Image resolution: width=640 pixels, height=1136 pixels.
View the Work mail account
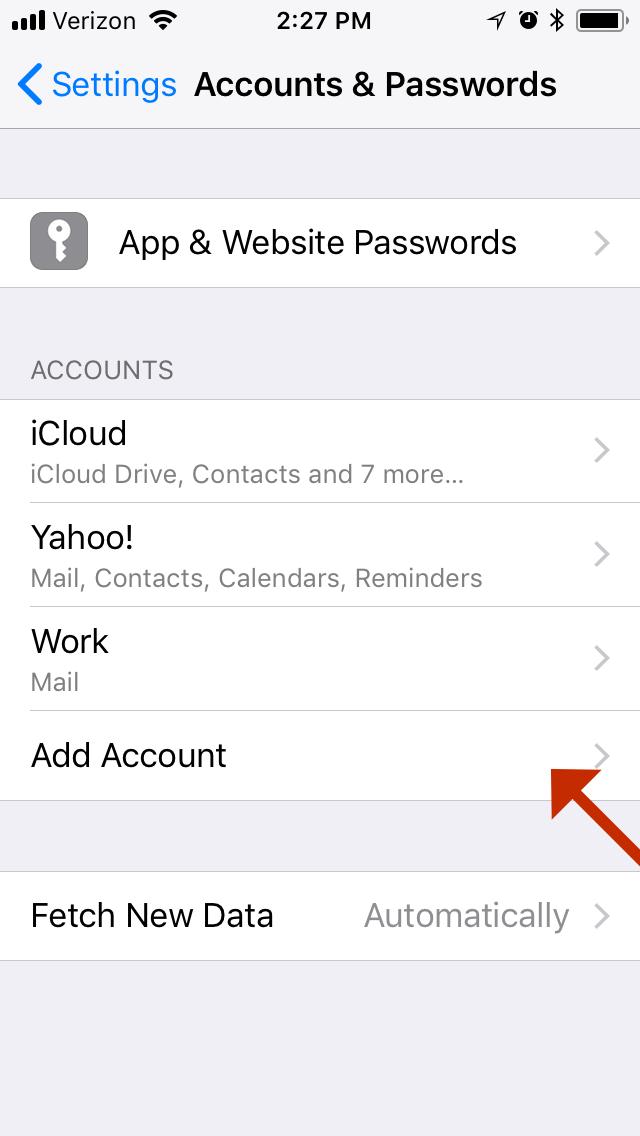320,659
